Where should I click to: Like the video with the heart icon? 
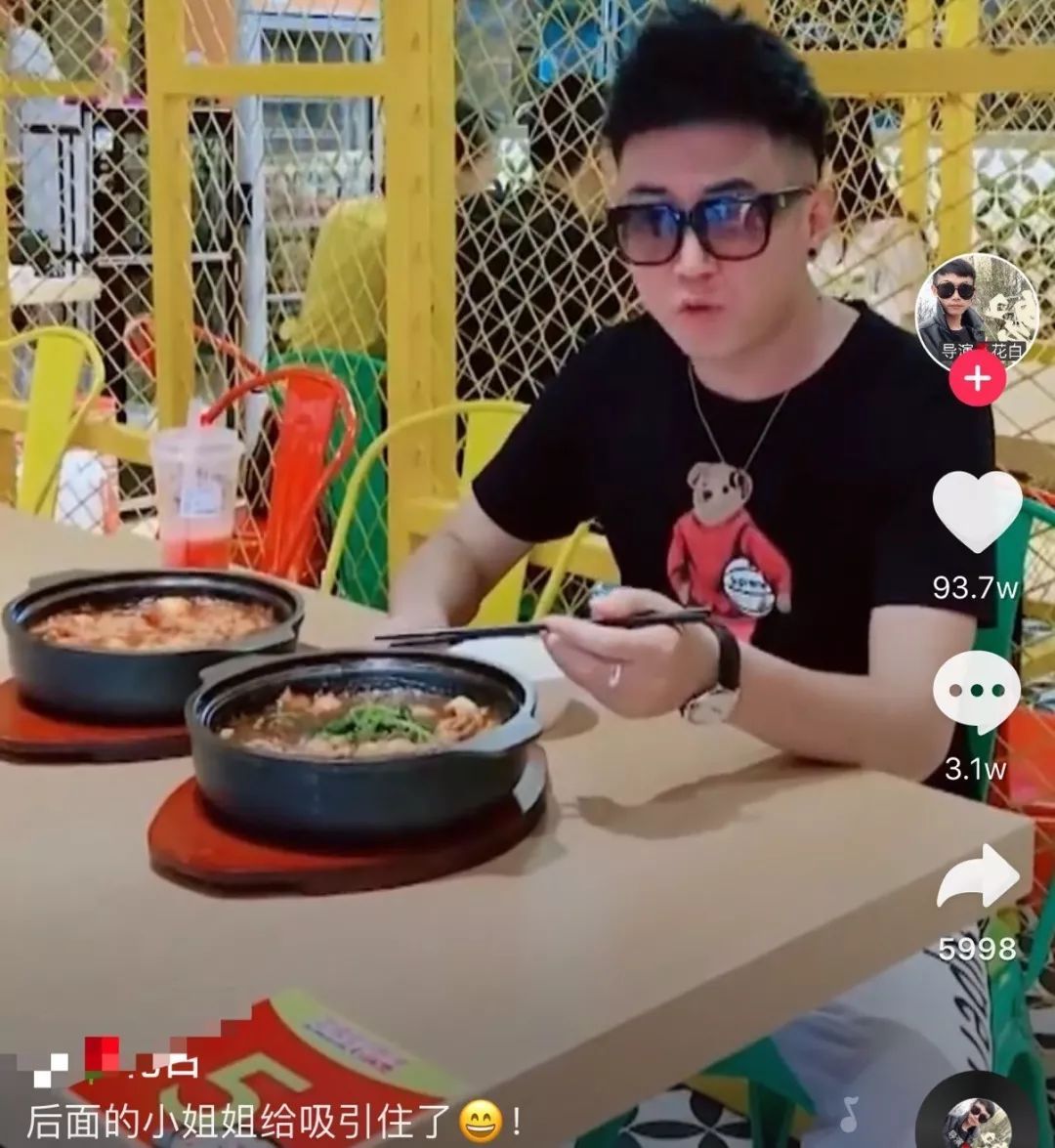(x=976, y=511)
